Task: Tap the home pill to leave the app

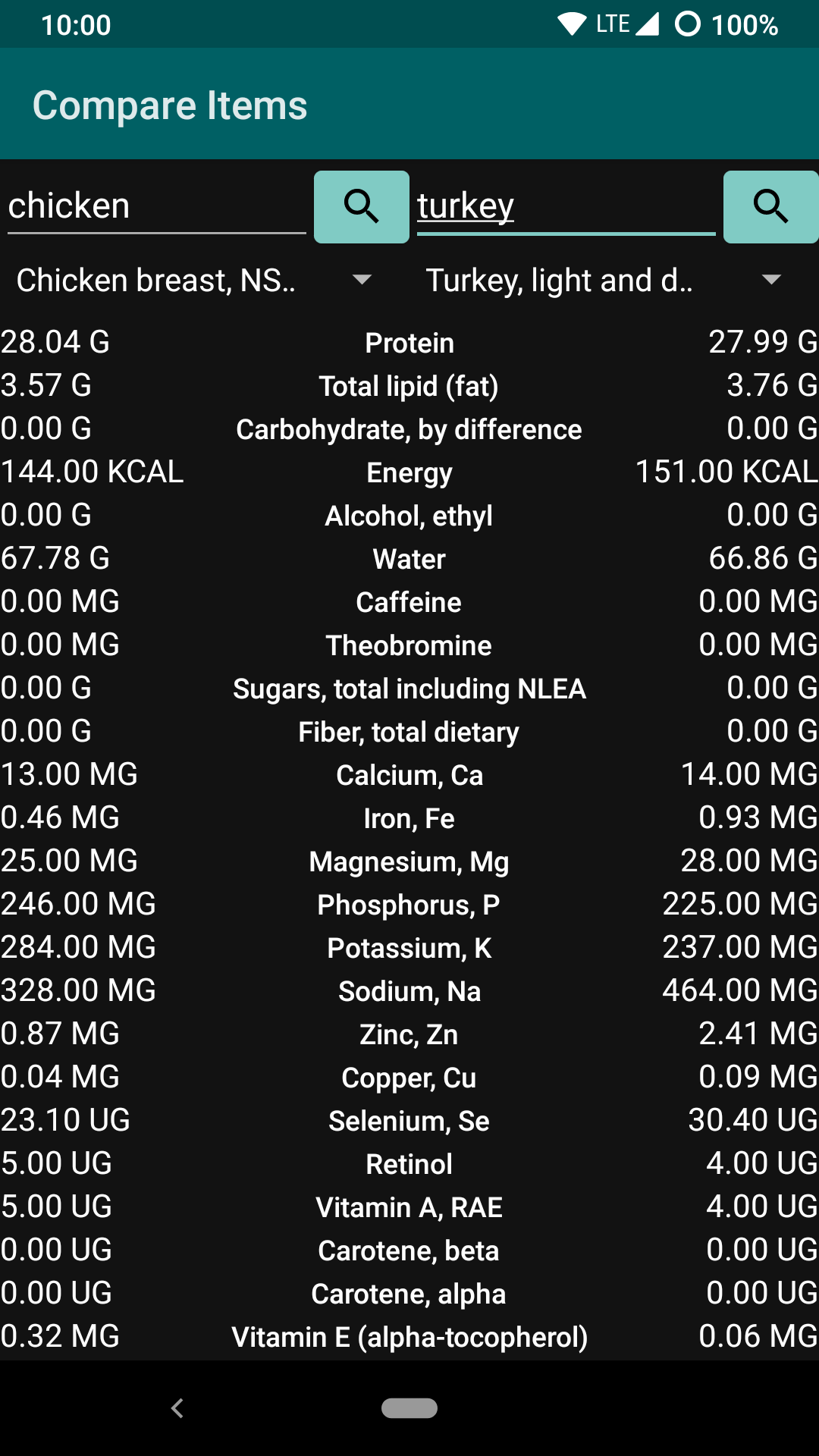Action: coord(409,1408)
